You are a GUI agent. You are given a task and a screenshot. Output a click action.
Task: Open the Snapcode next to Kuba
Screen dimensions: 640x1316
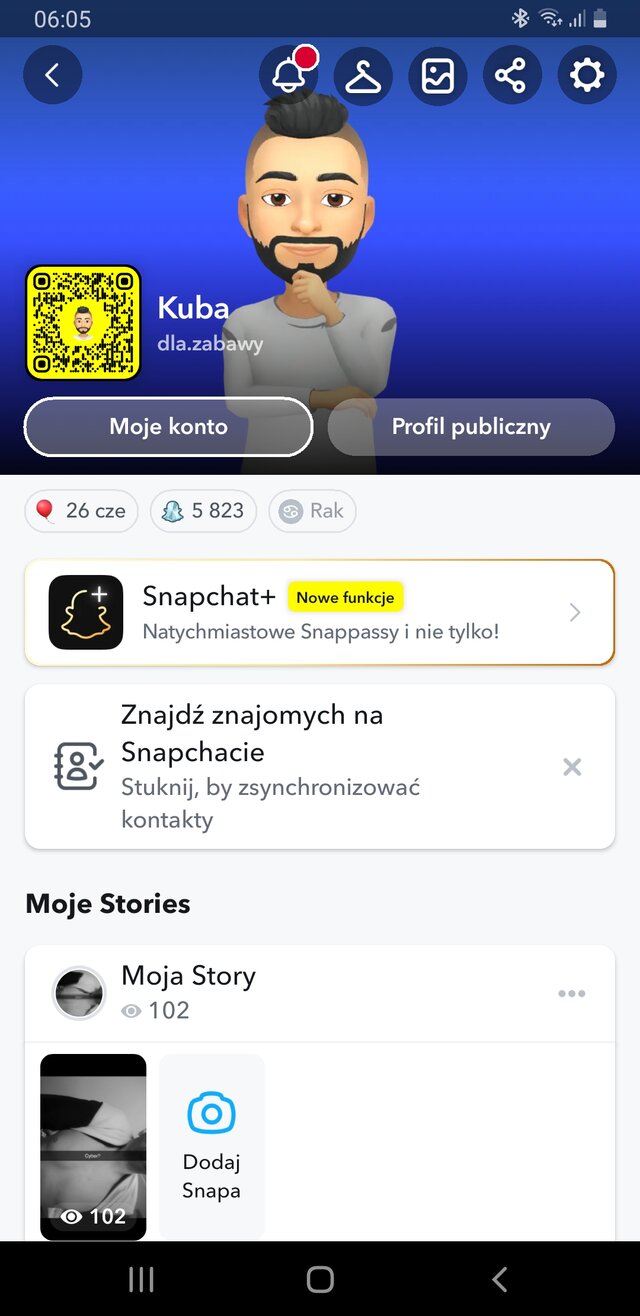83,323
